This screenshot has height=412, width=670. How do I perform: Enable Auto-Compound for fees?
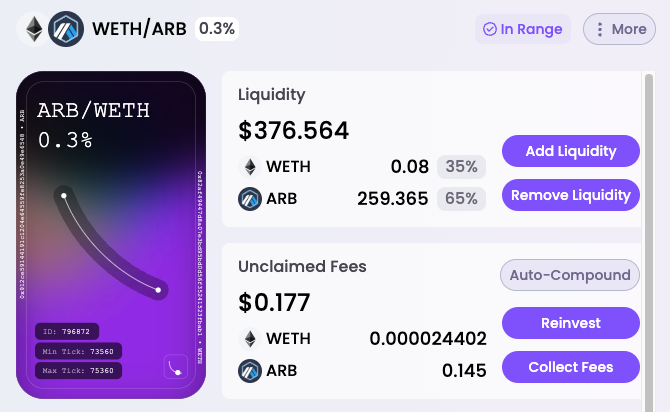pyautogui.click(x=570, y=275)
